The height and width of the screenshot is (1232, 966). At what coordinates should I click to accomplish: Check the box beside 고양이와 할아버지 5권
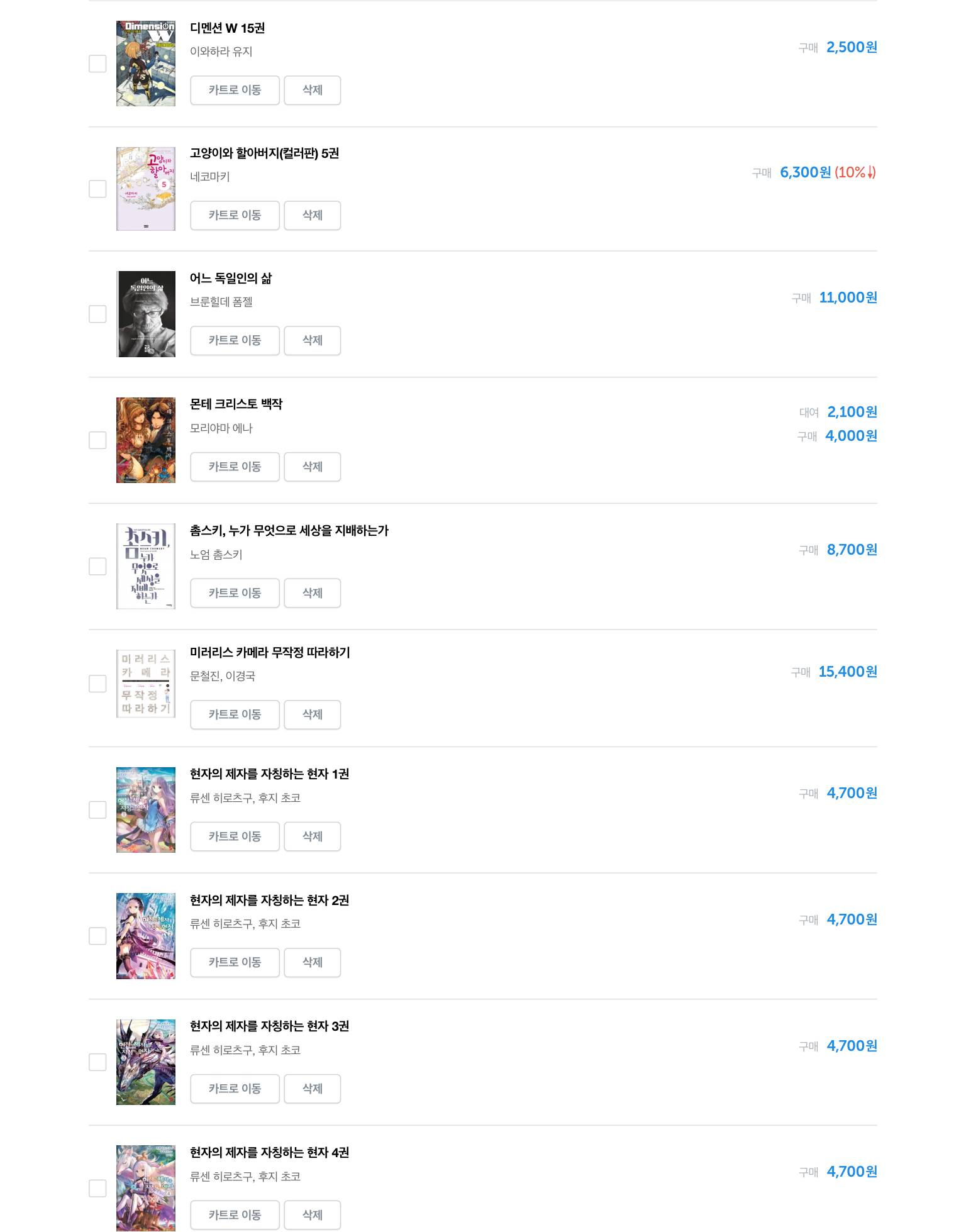tap(97, 189)
